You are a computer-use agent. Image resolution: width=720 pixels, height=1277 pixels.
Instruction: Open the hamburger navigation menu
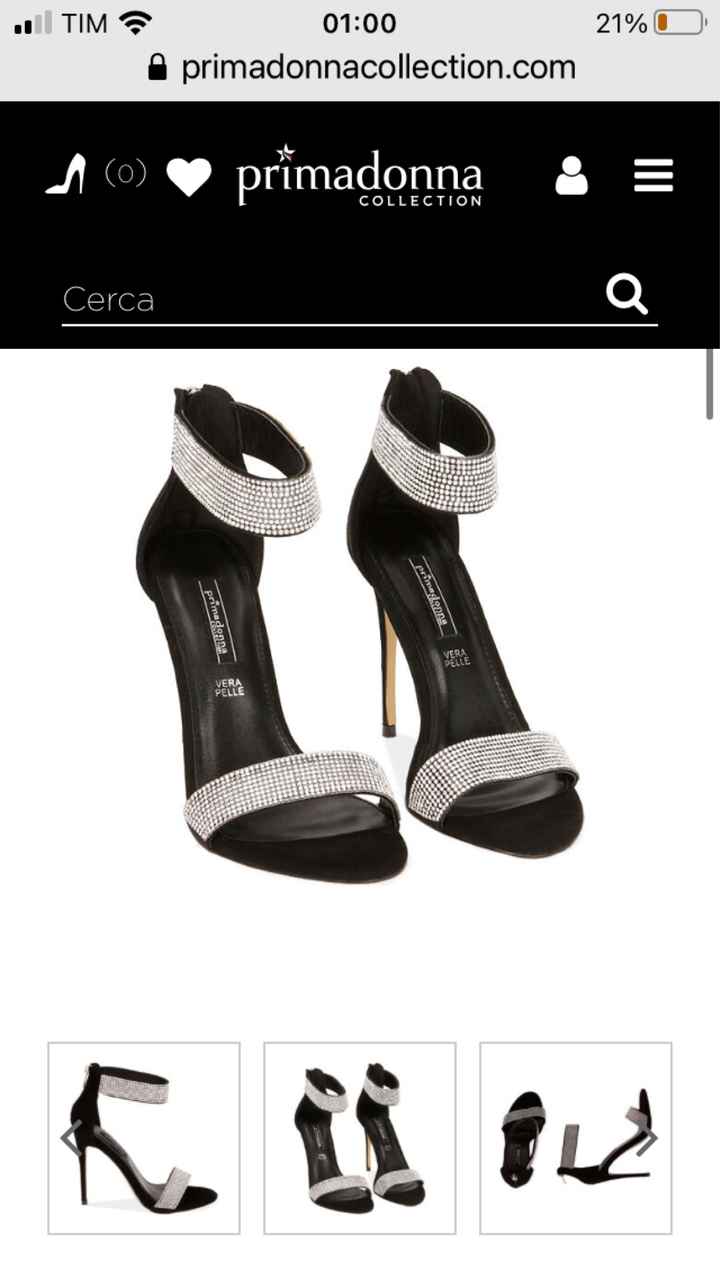pos(653,176)
